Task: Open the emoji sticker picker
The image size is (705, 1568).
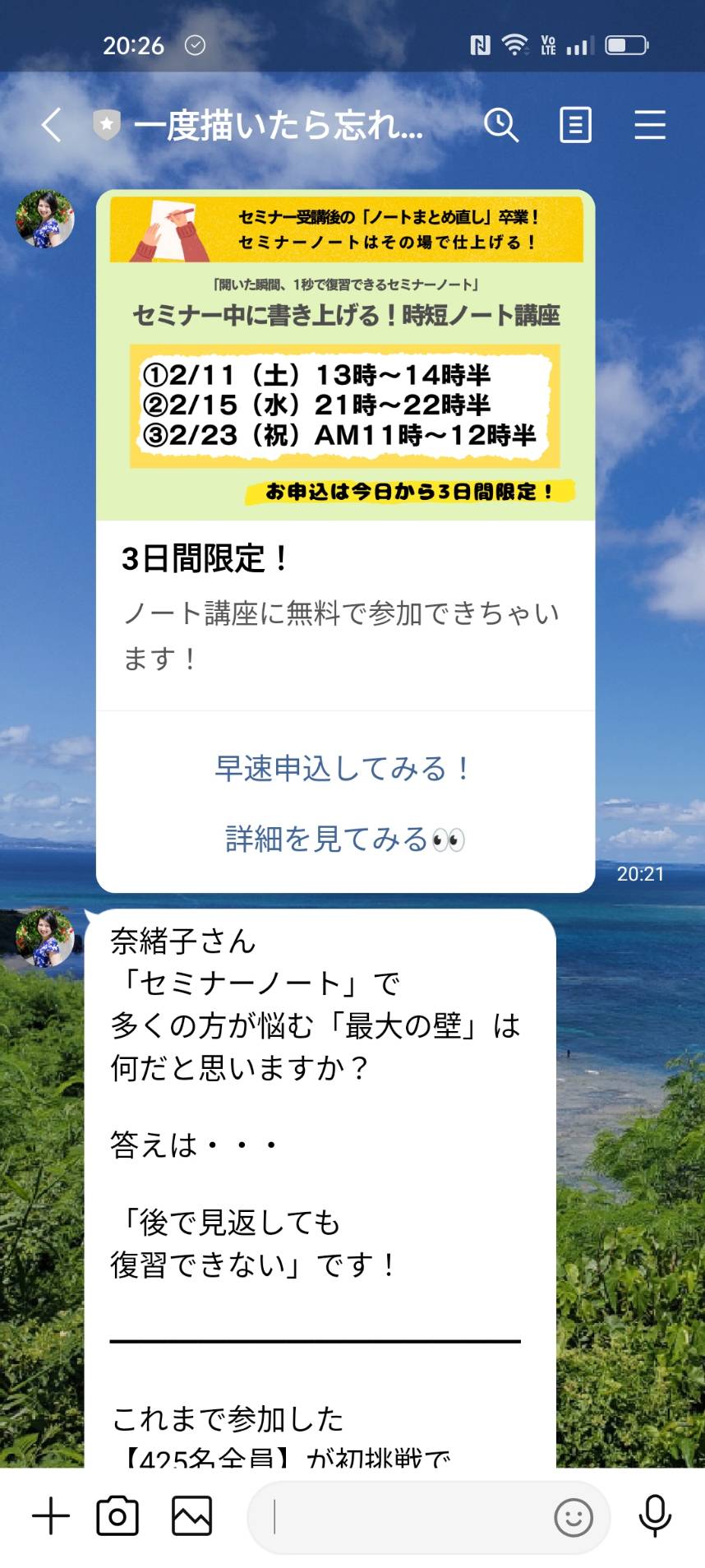Action: 574,1517
